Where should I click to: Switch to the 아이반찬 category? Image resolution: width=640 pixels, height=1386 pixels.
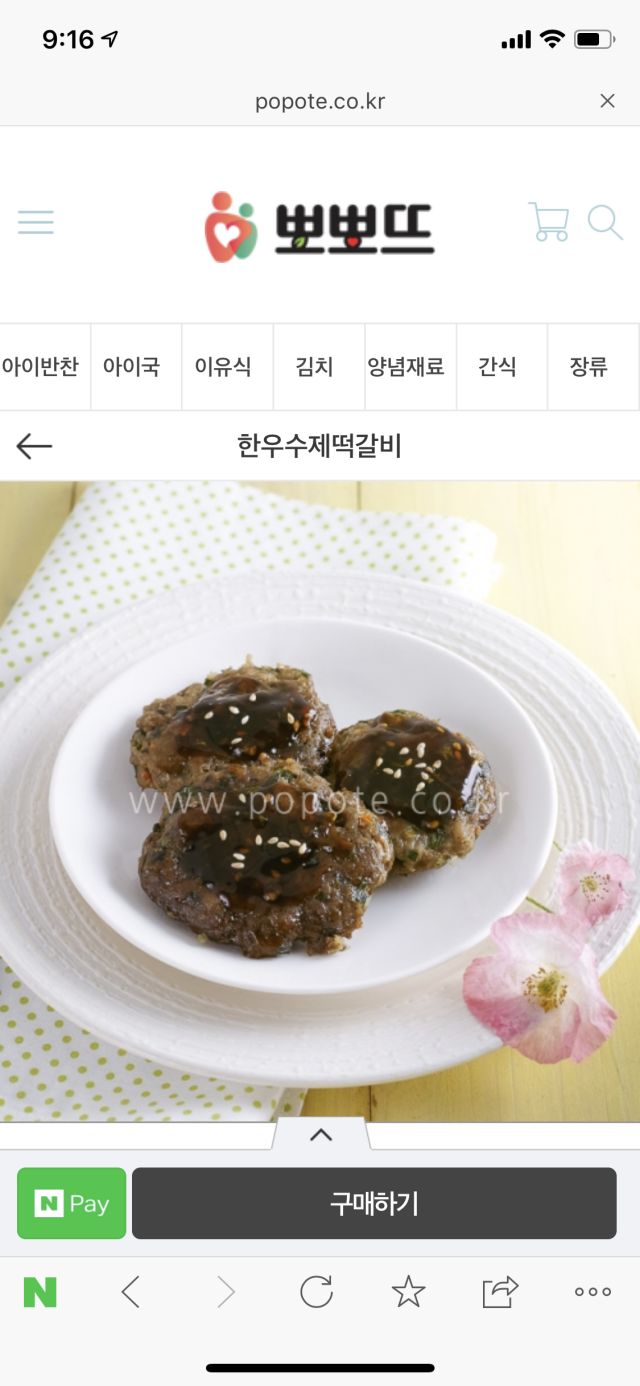pos(40,367)
